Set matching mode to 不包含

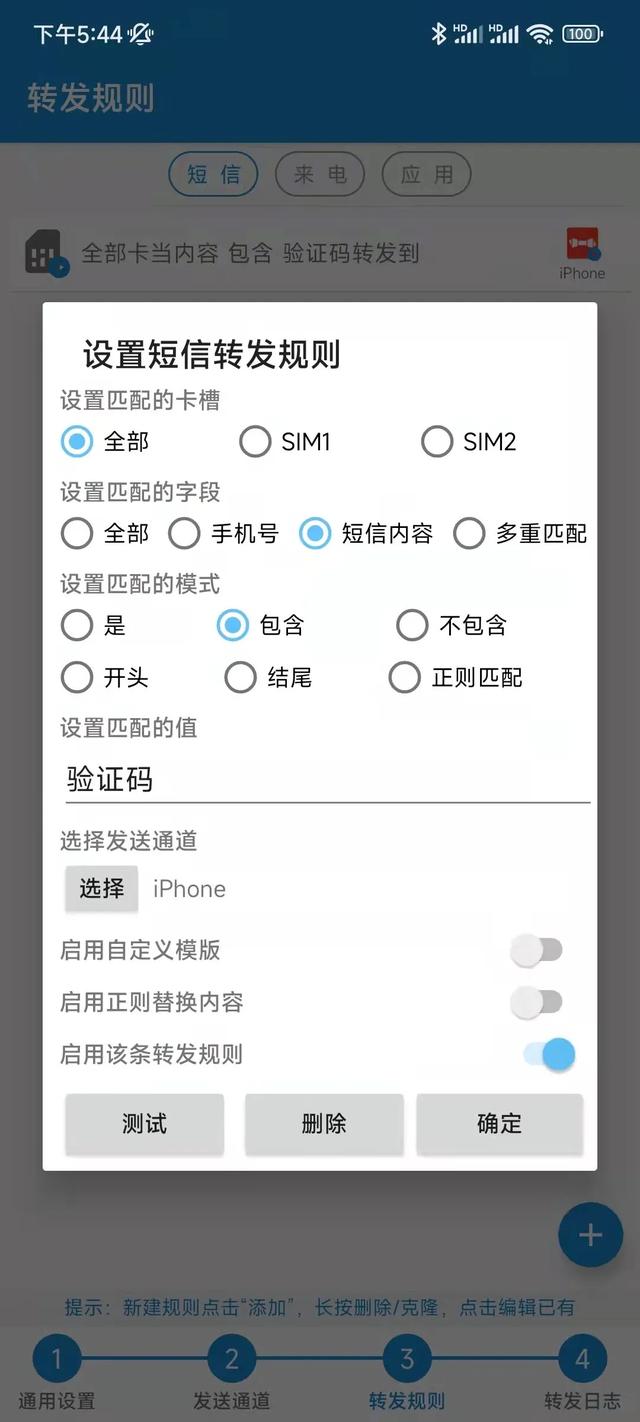point(452,625)
